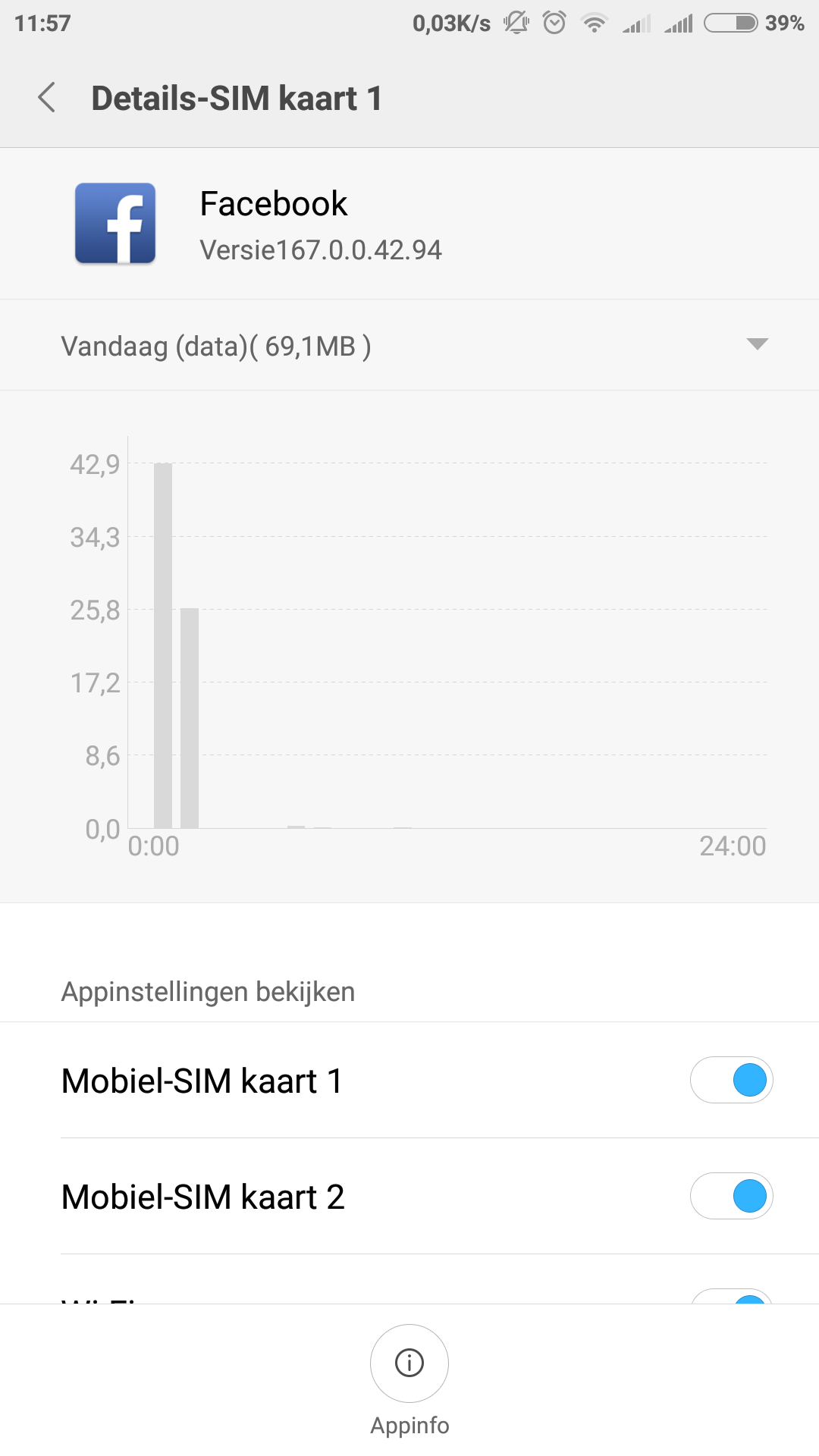Toggle Mobiel-SIM kaart 1 data access

tap(731, 1080)
